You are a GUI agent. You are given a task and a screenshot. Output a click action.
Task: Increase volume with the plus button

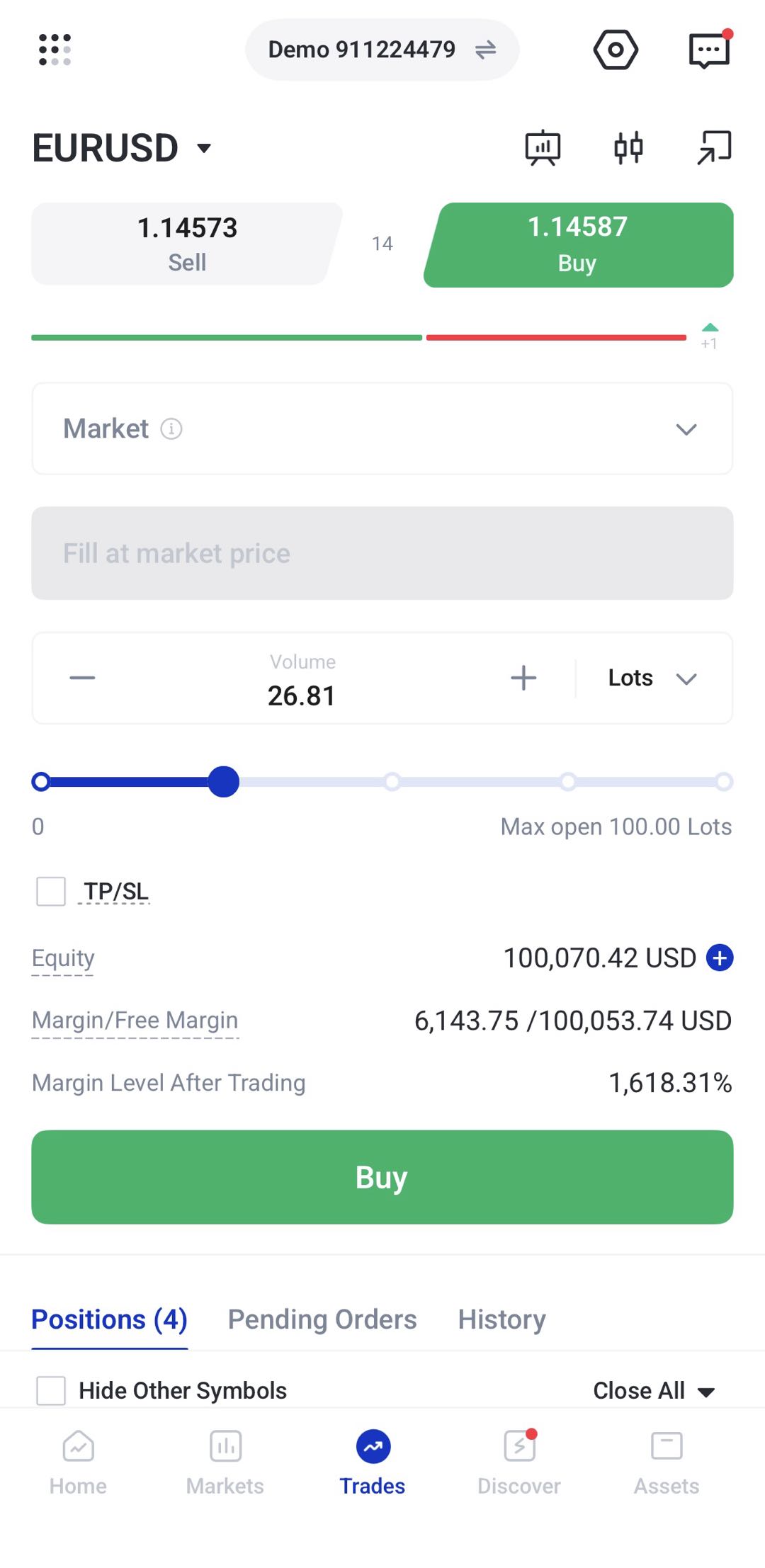tap(523, 678)
